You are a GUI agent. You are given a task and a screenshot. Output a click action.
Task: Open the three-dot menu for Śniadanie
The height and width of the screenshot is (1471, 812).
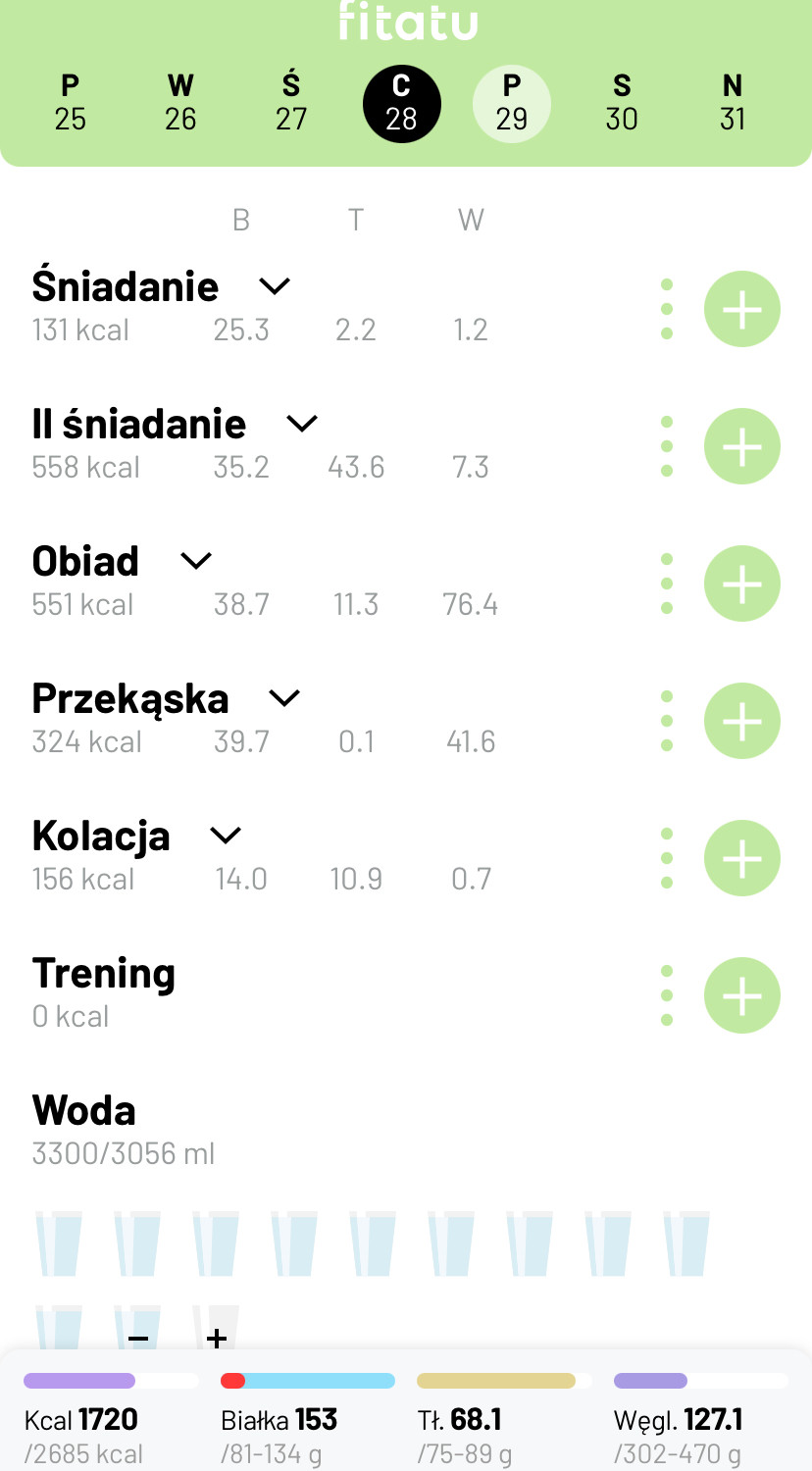click(x=667, y=310)
